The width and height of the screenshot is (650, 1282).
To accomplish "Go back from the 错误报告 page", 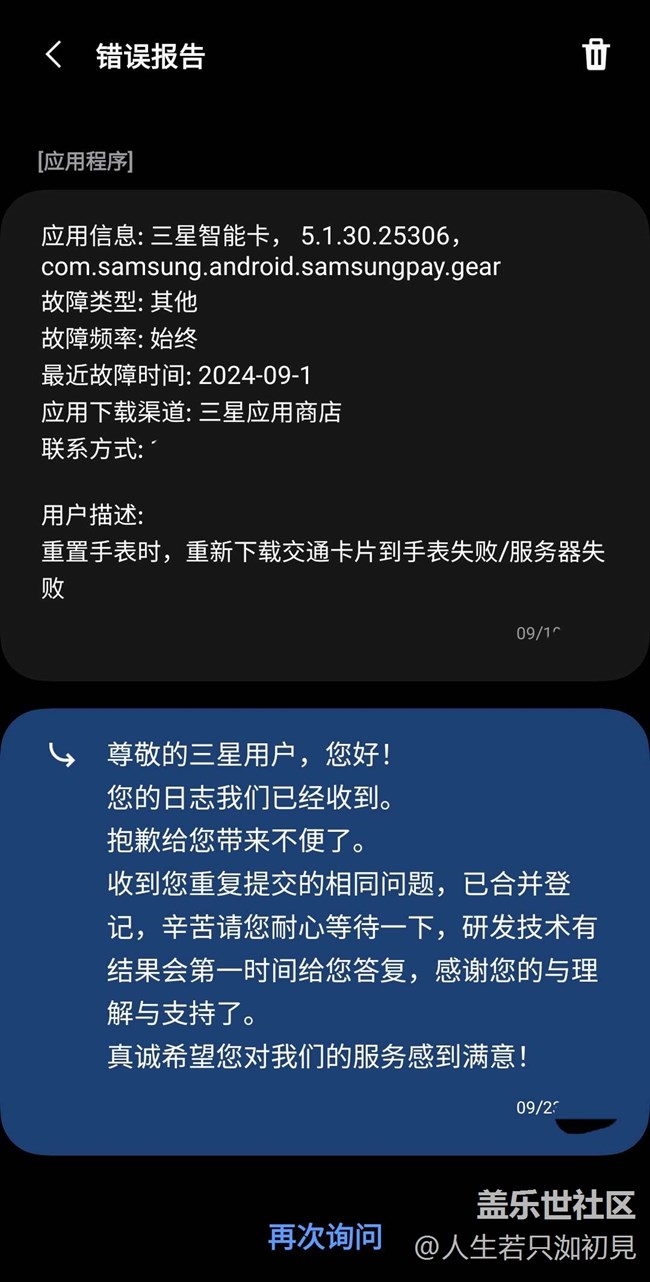I will pos(54,55).
